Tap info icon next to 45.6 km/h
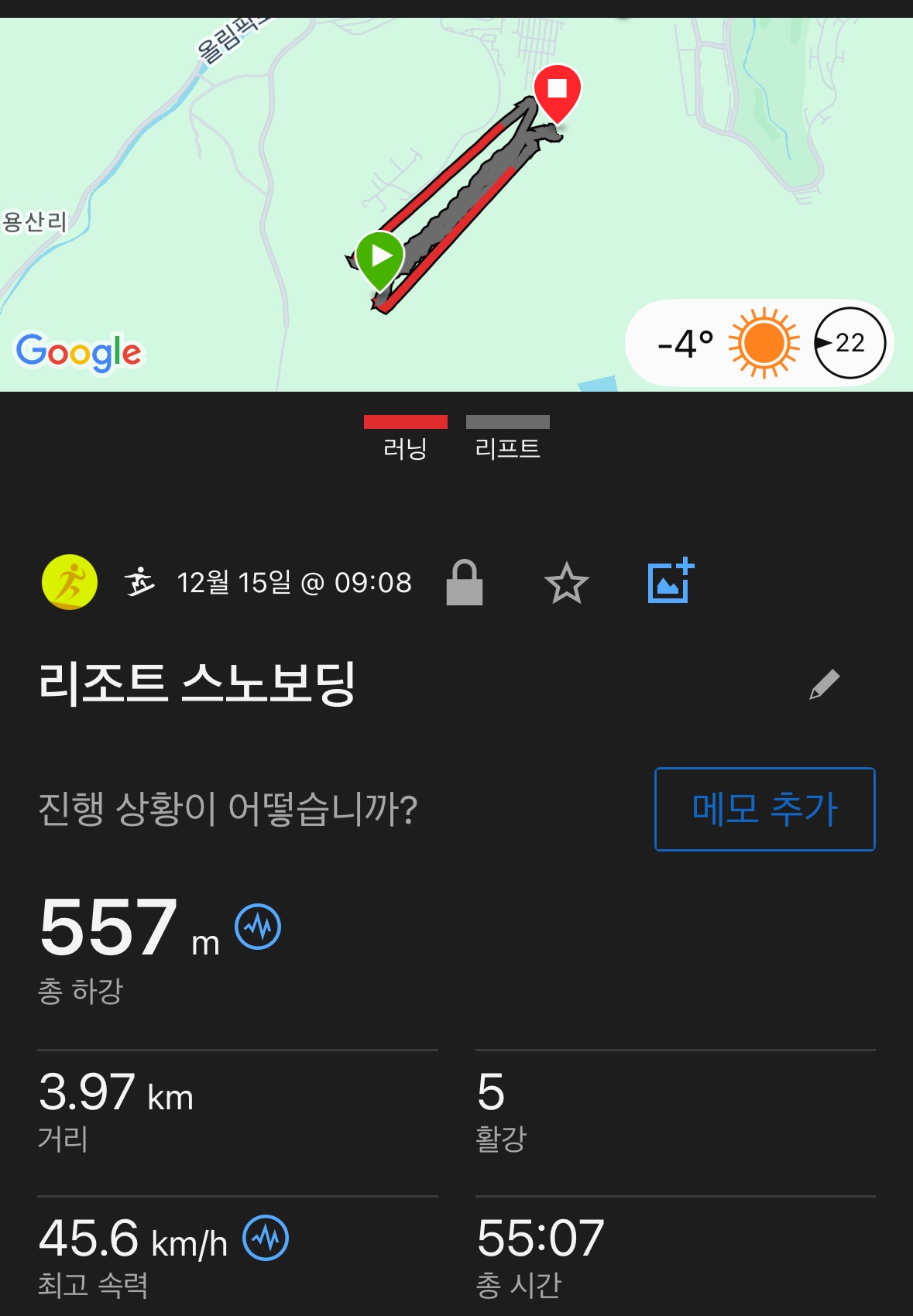The width and height of the screenshot is (913, 1316). tap(266, 1238)
